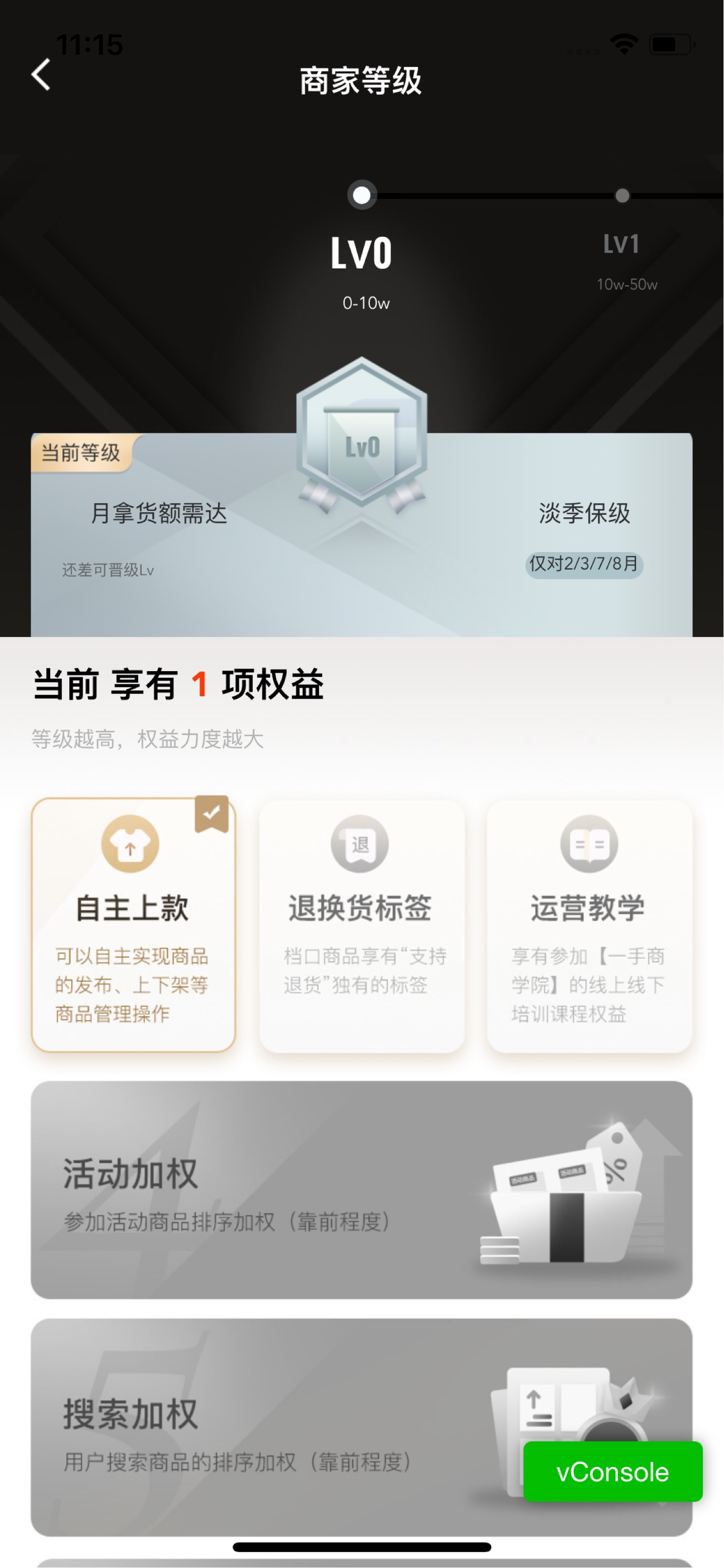Open the 自主上款 benefit card

[133, 925]
